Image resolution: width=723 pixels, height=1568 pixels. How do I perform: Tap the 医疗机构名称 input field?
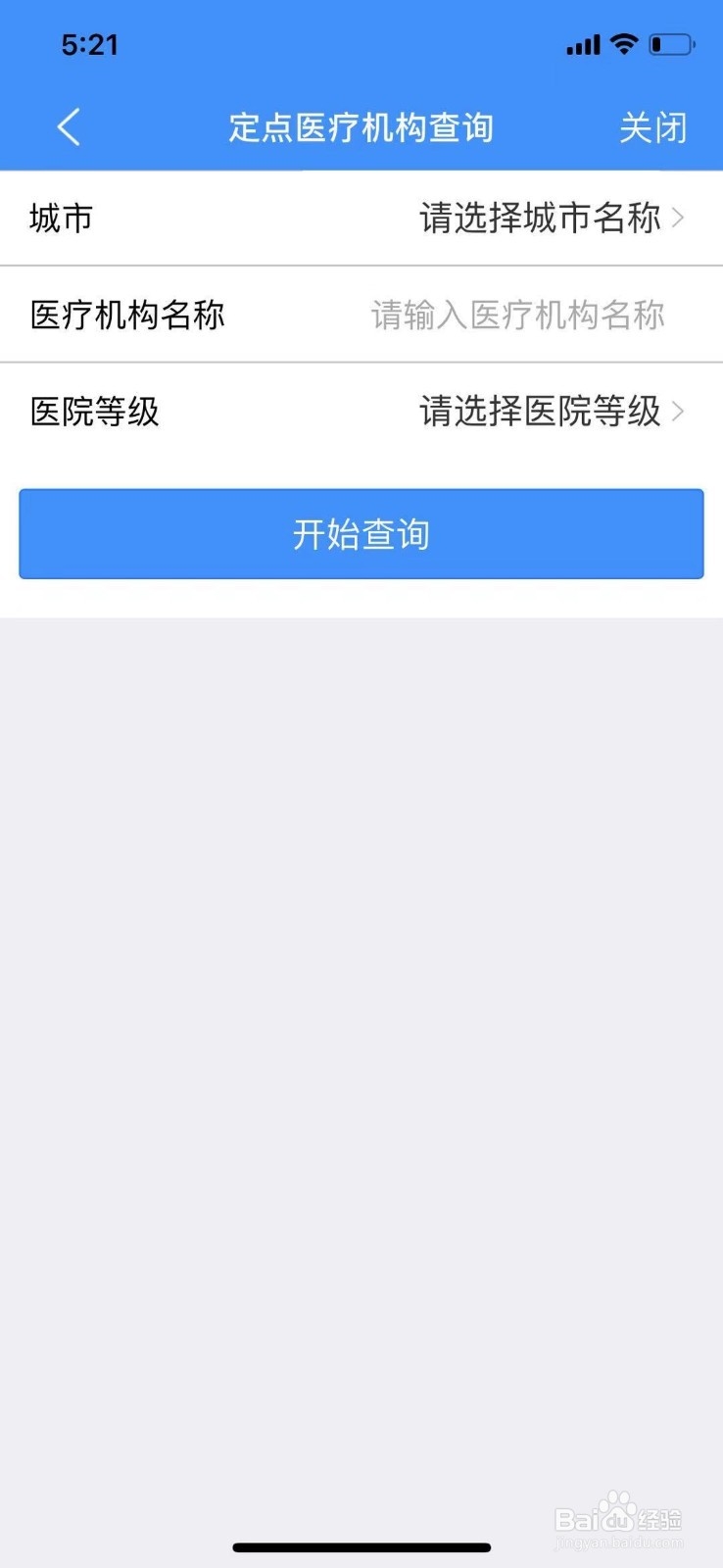click(x=516, y=315)
